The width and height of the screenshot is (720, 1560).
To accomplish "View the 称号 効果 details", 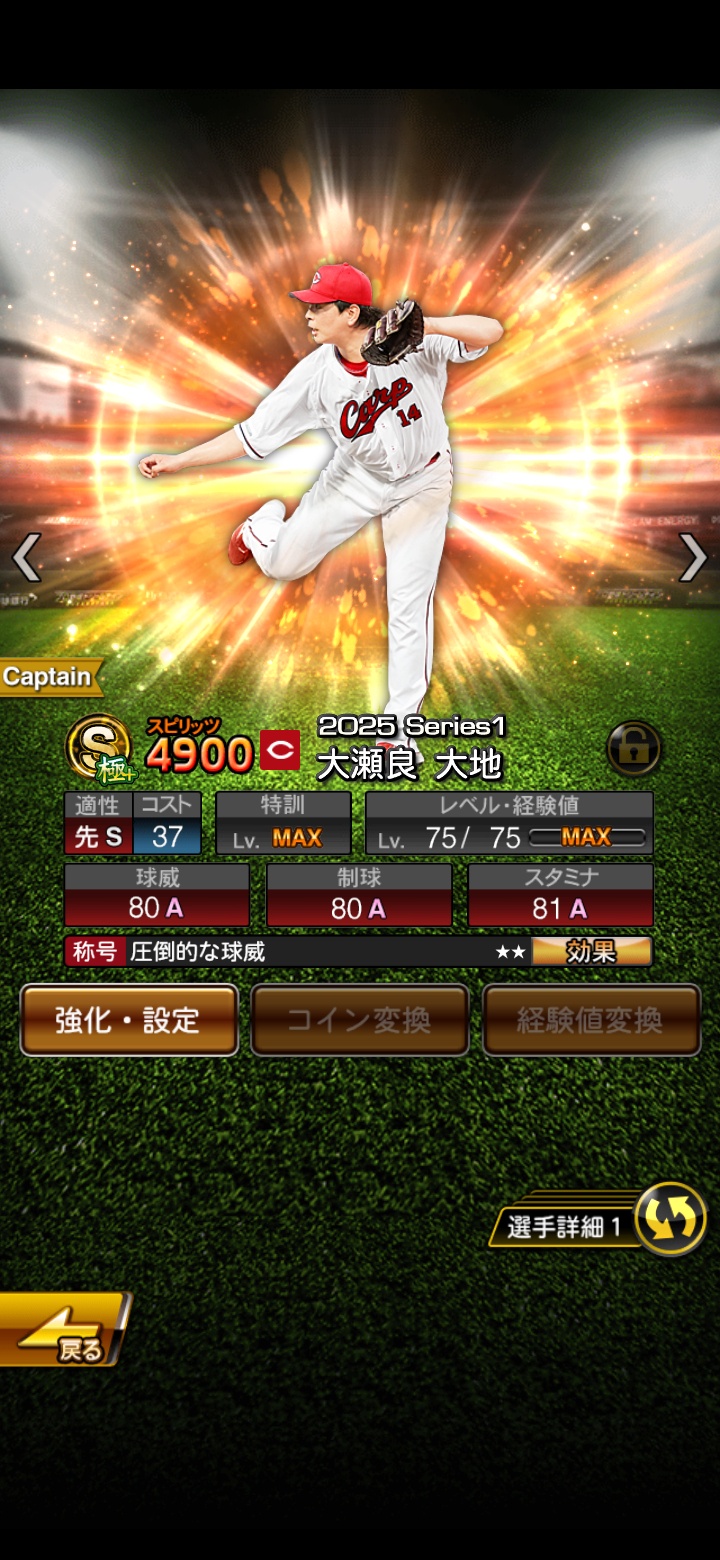I will [591, 951].
